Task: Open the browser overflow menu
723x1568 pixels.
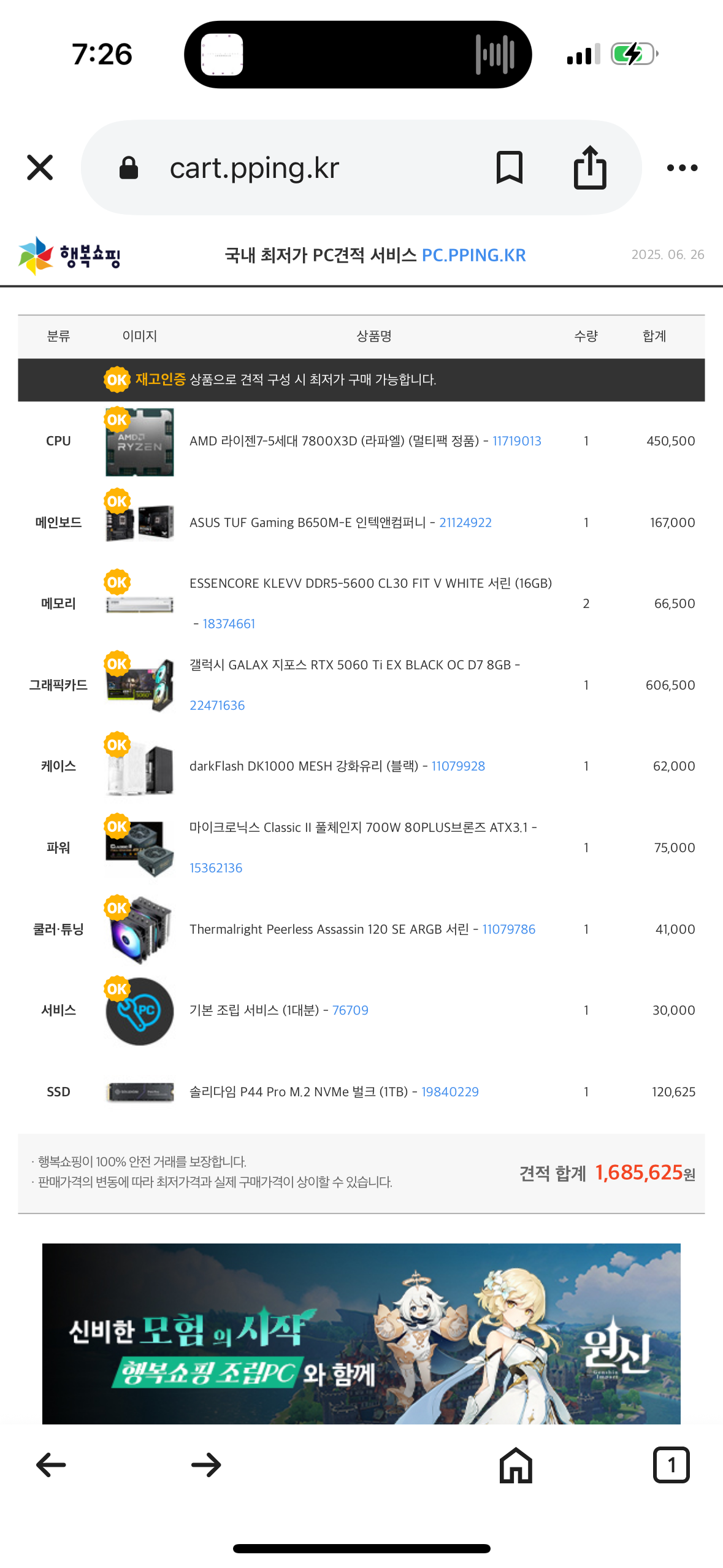Action: (682, 167)
